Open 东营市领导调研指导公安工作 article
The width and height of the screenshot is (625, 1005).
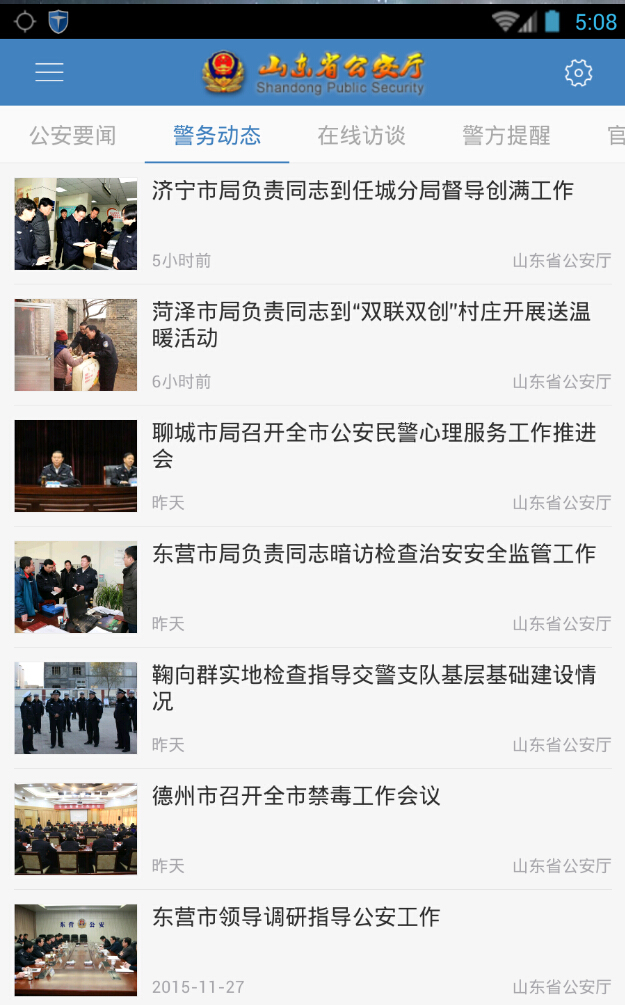(x=296, y=917)
